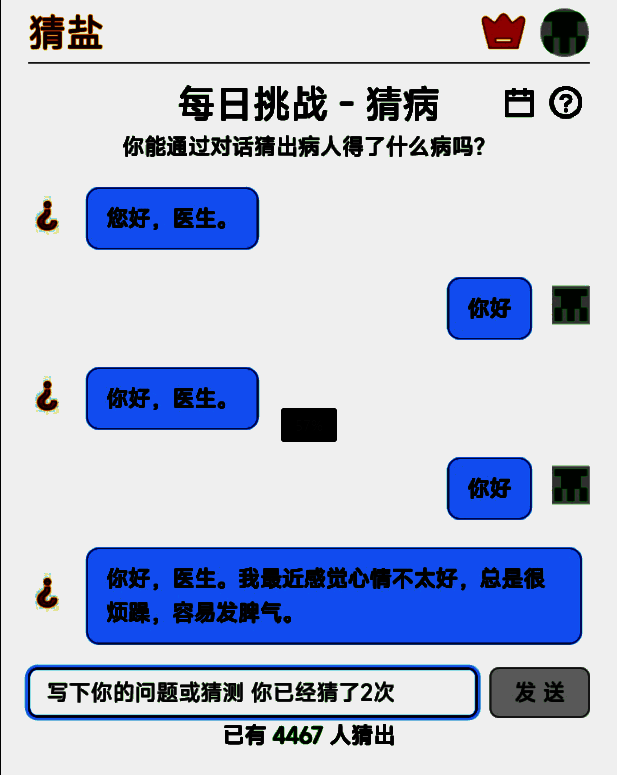Focus the question or guess input field
617x775 pixels.
tap(252, 692)
